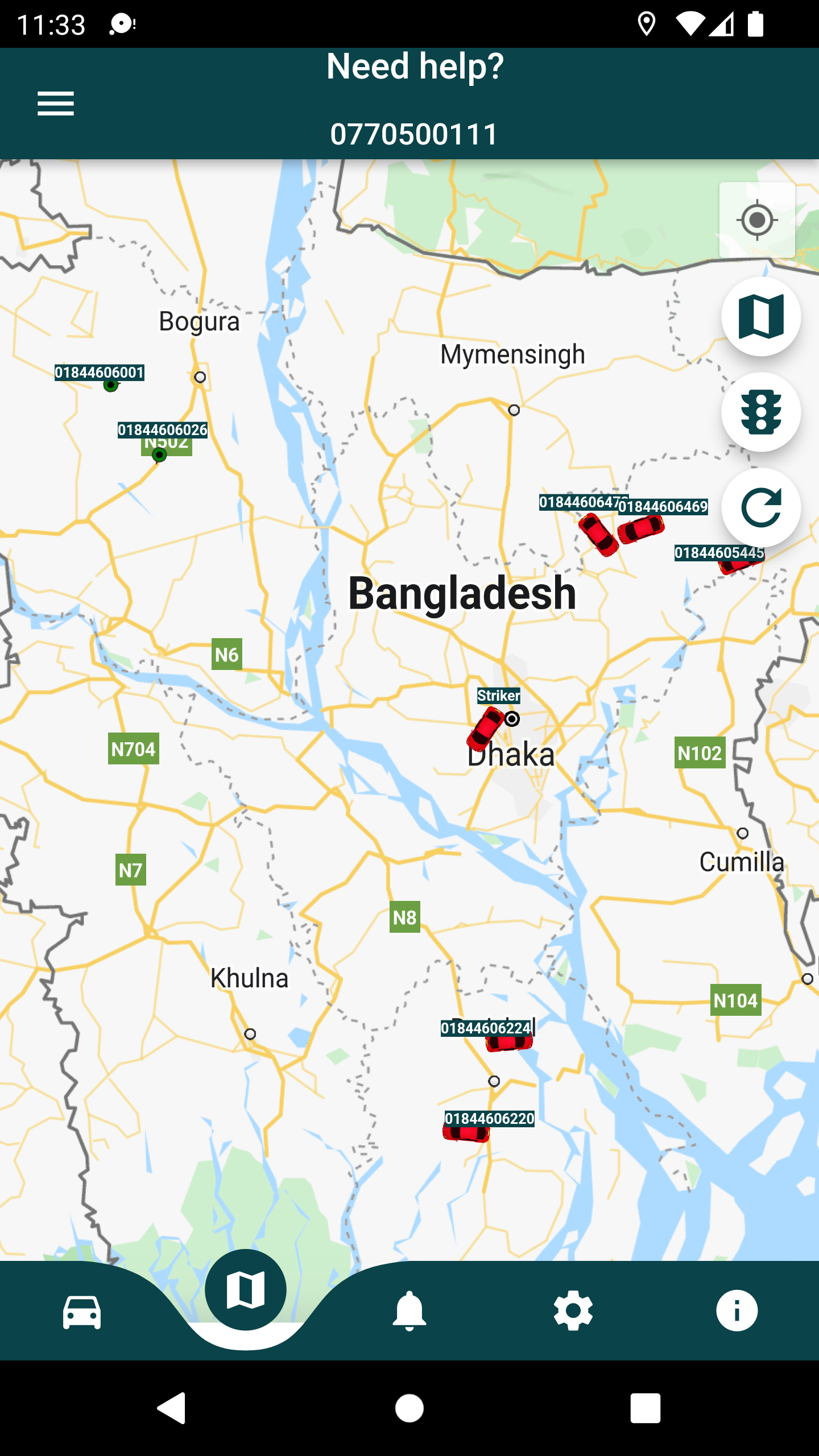
Task: Open the notifications bell tab
Action: pos(409,1312)
